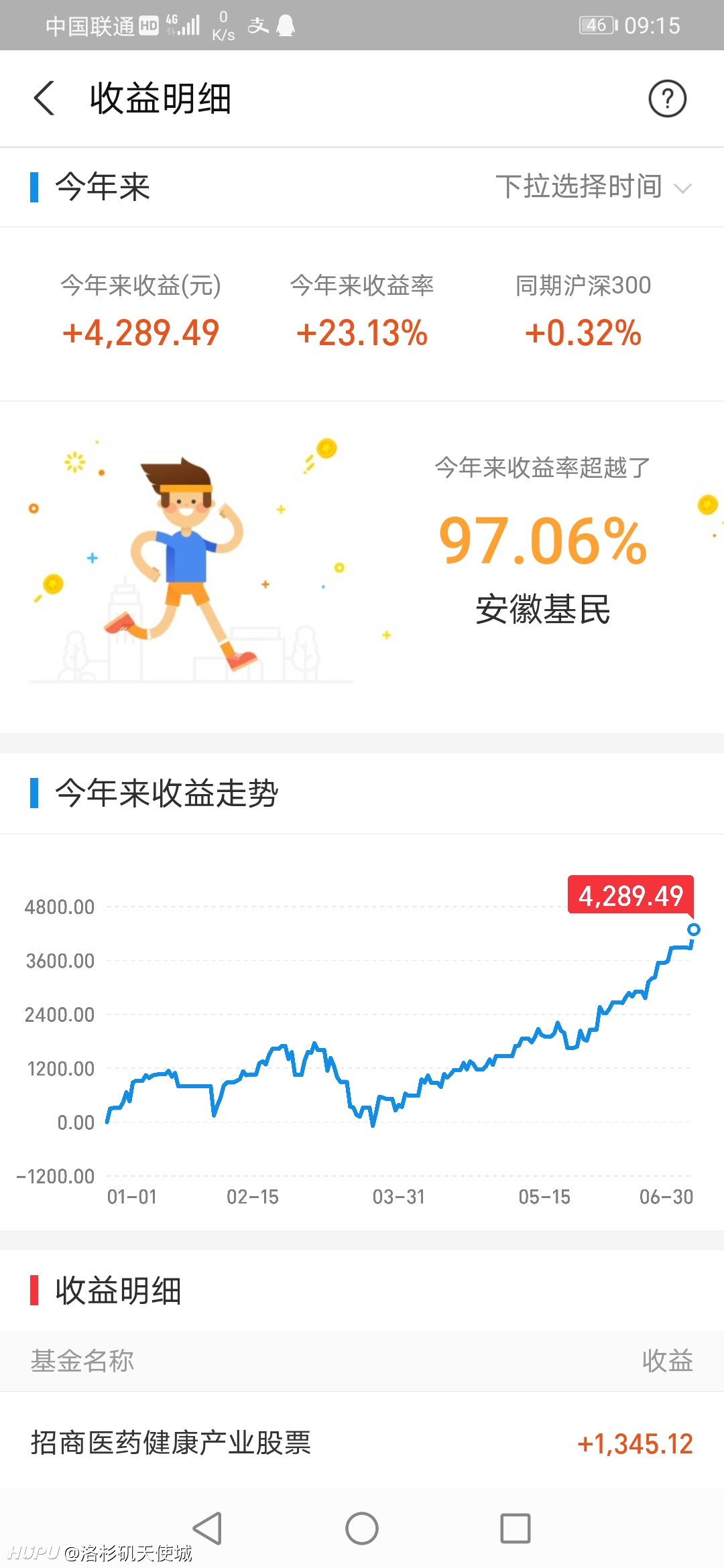The height and width of the screenshot is (1568, 724).
Task: Open the help question mark icon
Action: click(x=667, y=99)
